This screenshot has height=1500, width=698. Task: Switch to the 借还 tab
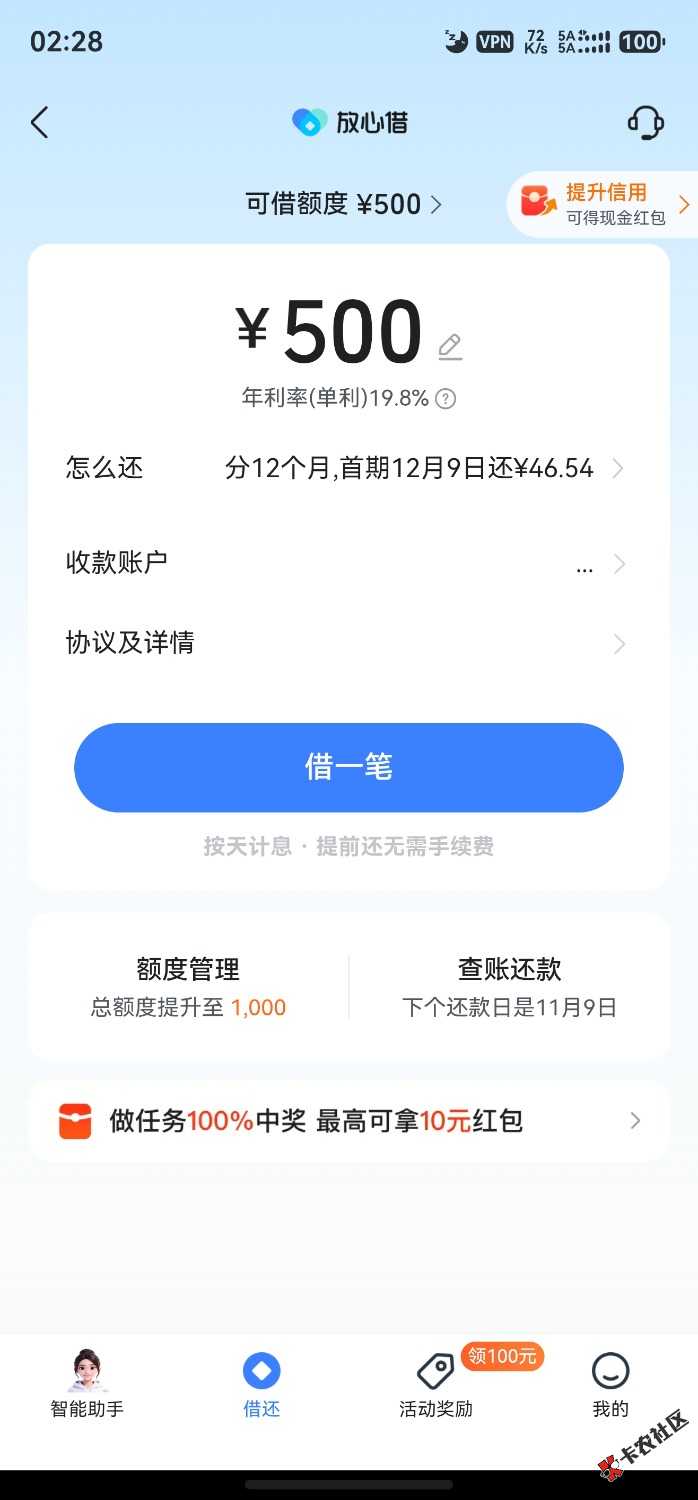pos(262,1384)
